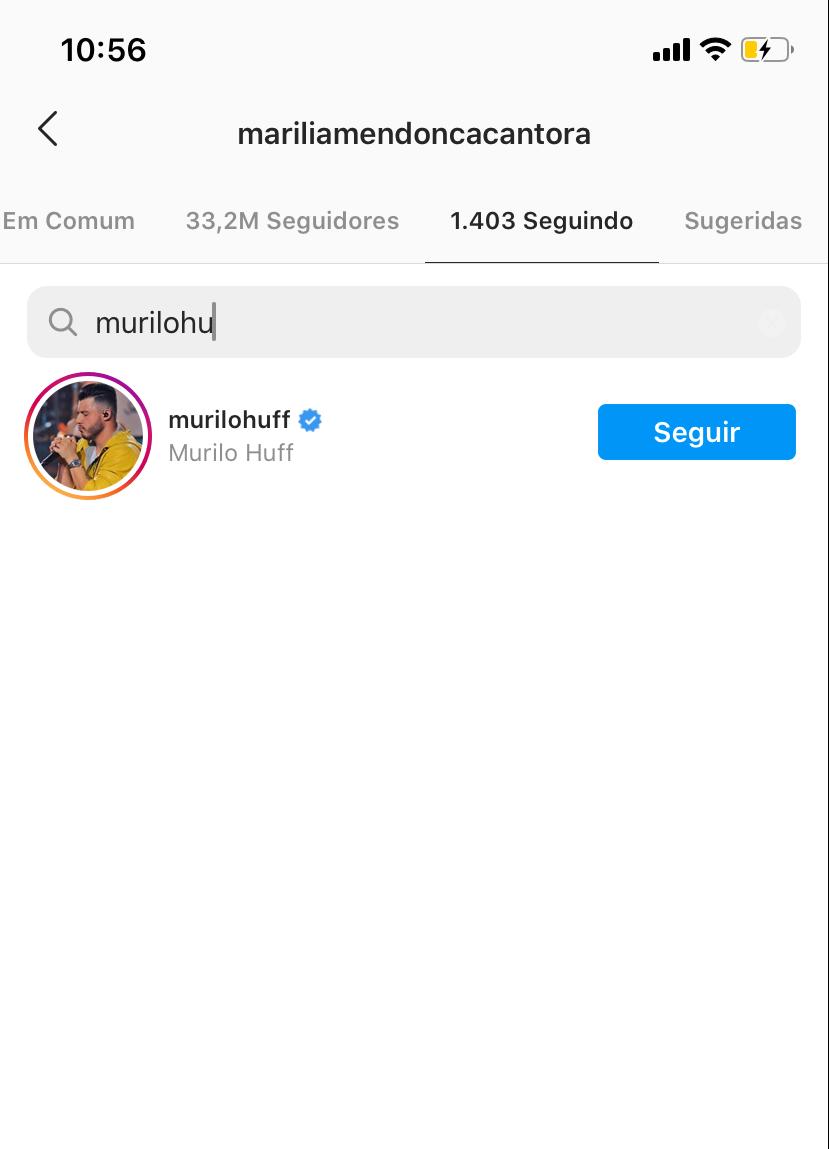Go back using the arrow icon

(47, 129)
